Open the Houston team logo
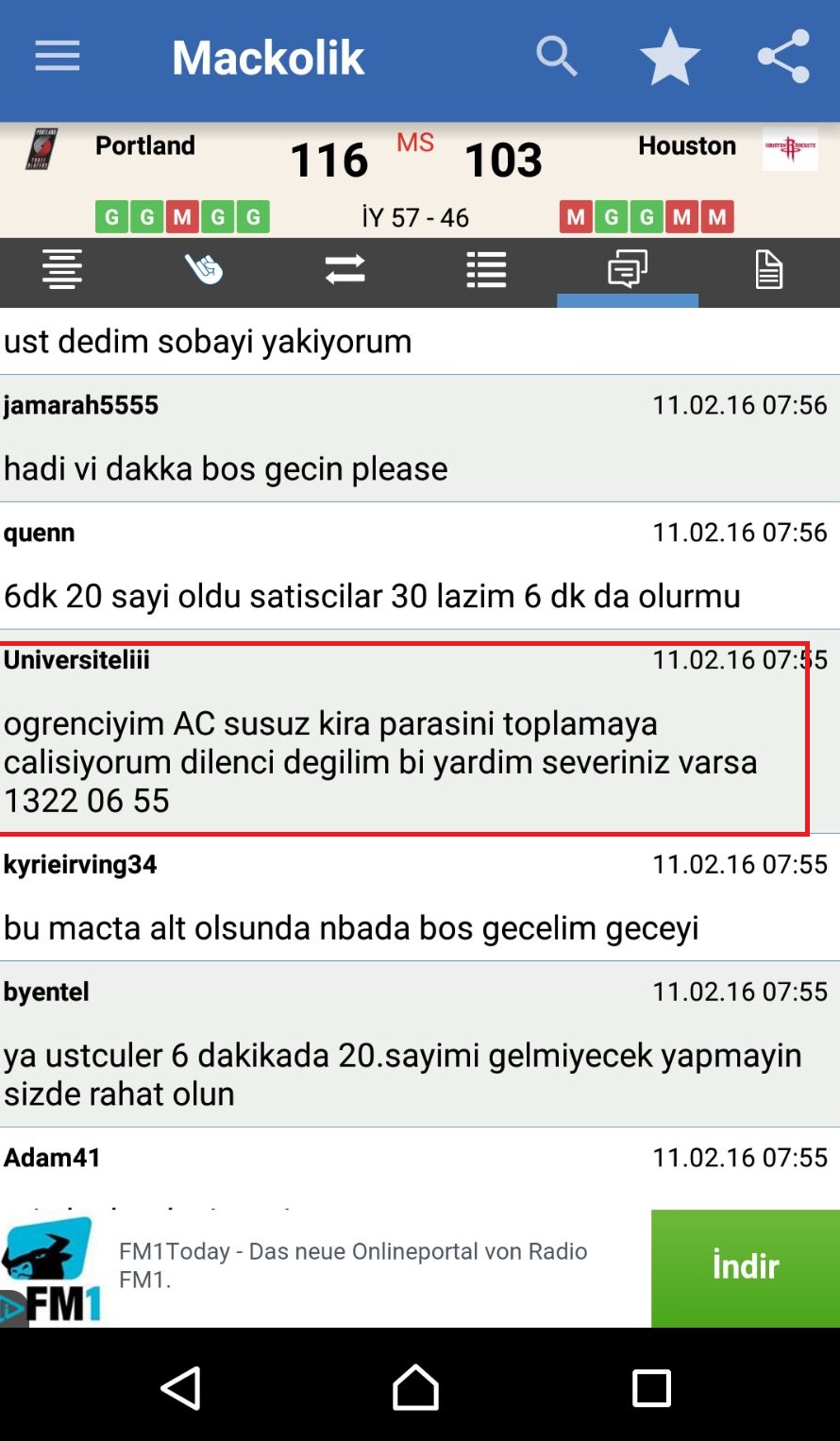840x1441 pixels. point(790,149)
